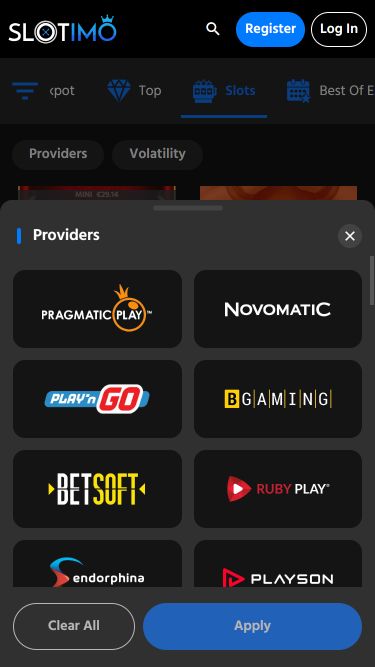
Task: Pick the Ruby Play provider
Action: [x=278, y=489]
